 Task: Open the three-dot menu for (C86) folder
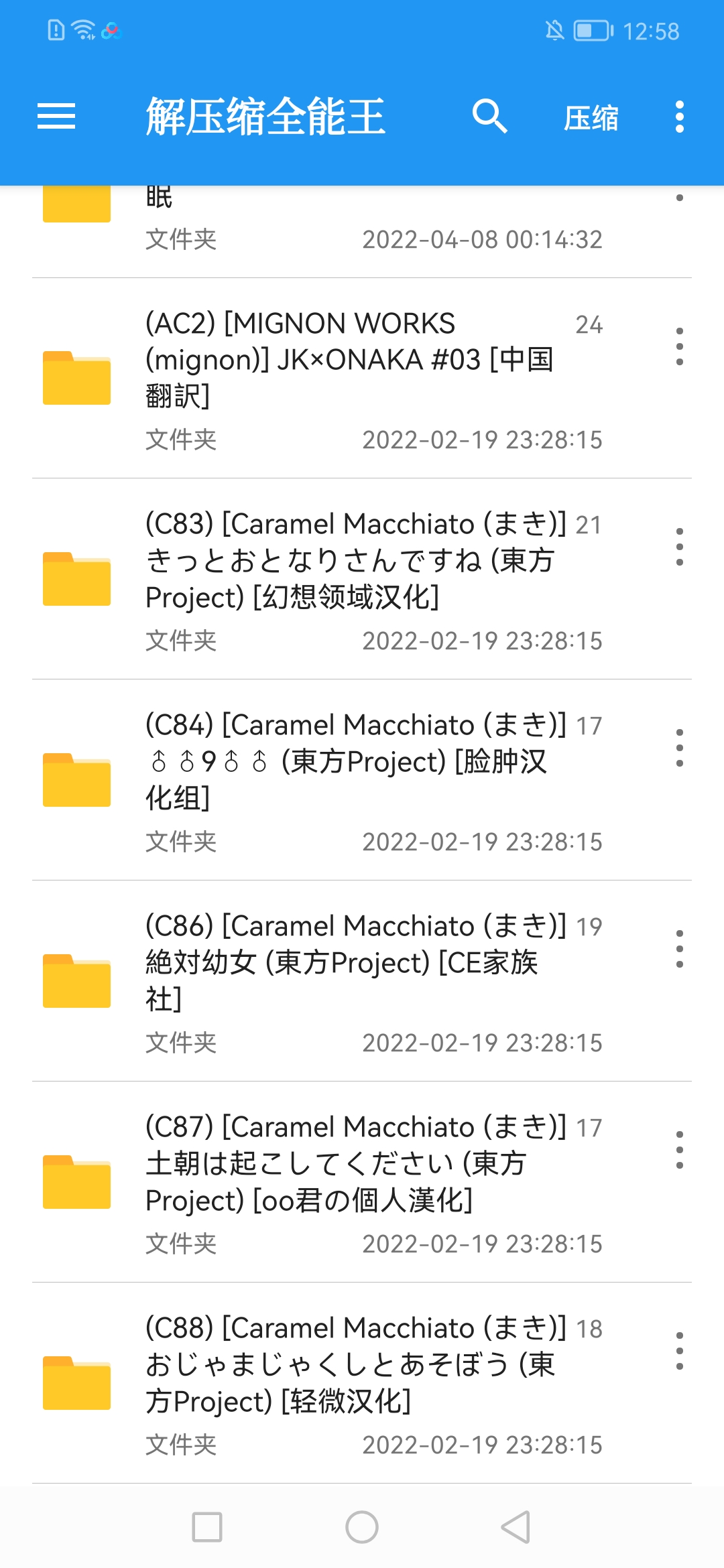(680, 949)
